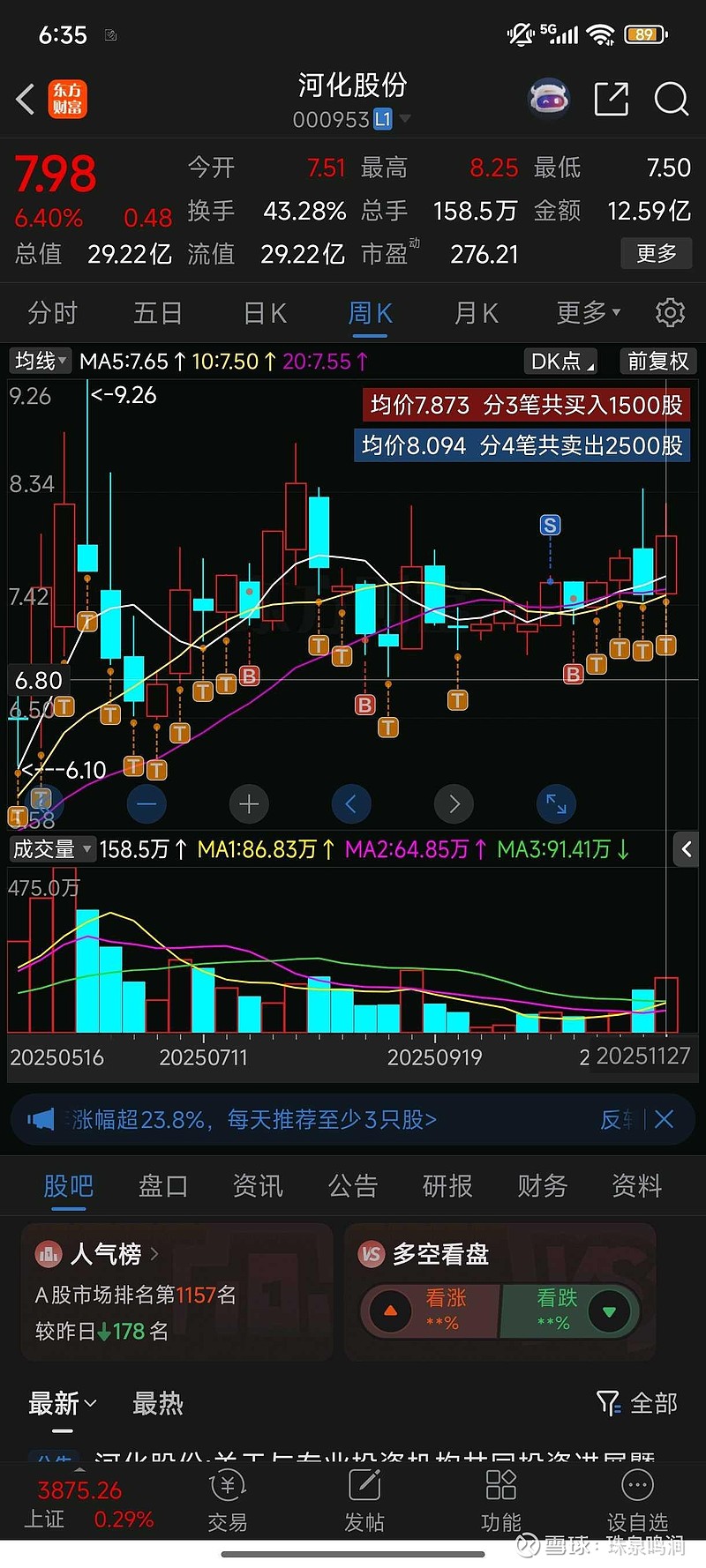Tap 更多 to view more quote details
The image size is (706, 1568).
(656, 254)
